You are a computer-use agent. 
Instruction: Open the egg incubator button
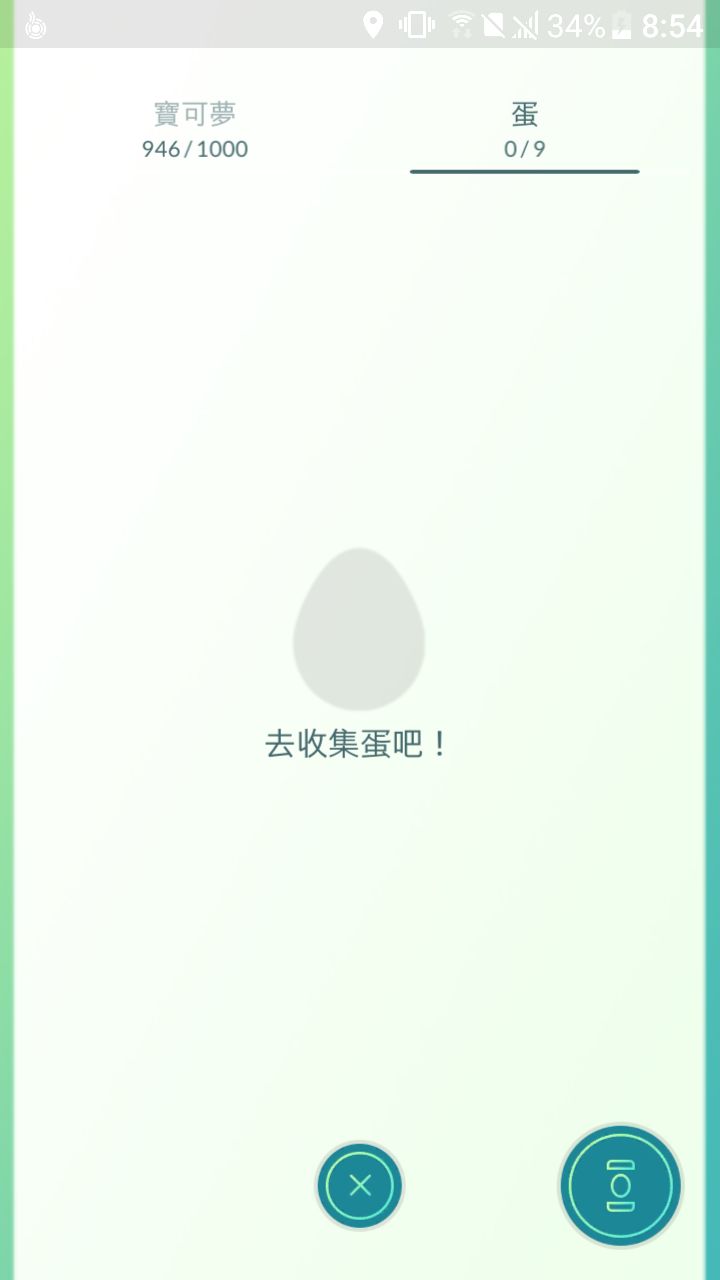point(620,1185)
